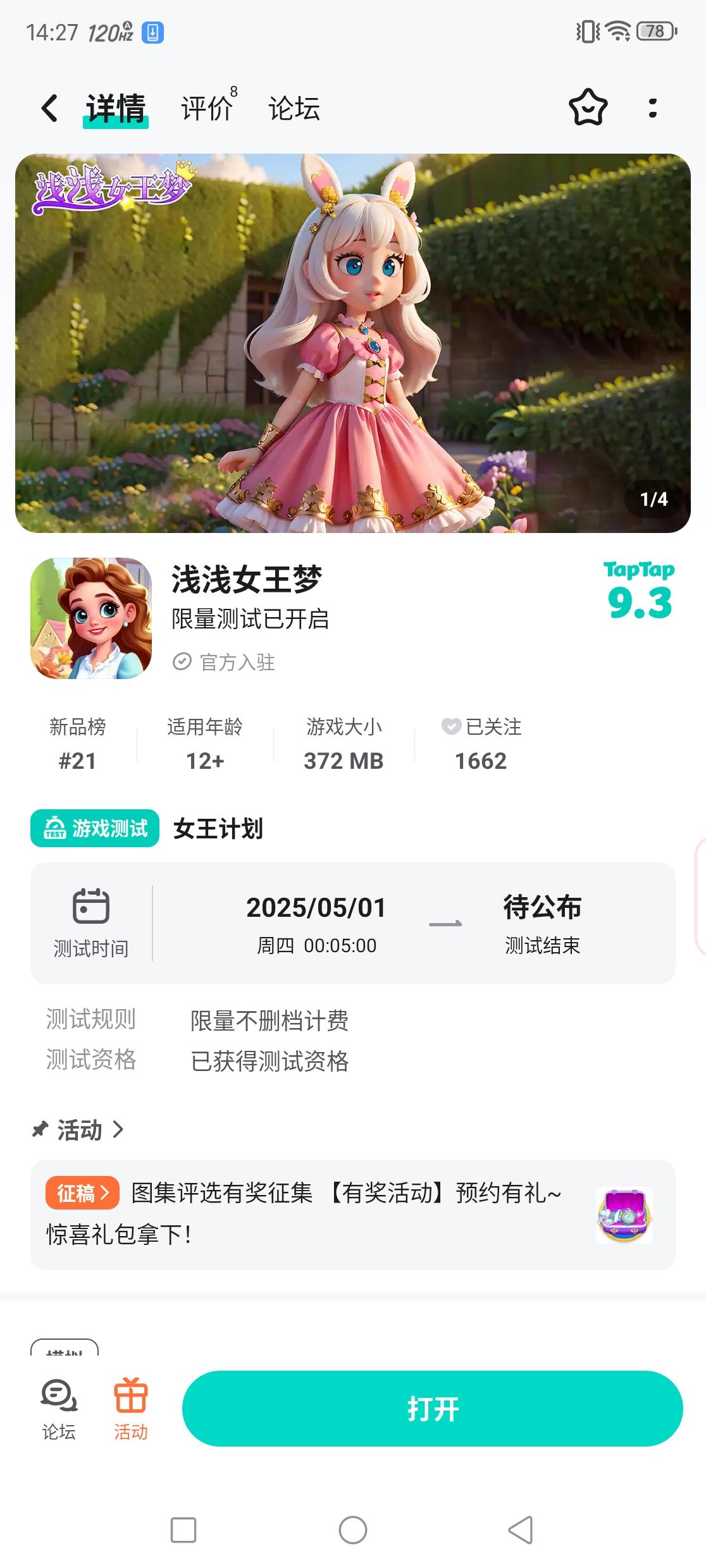Screen dimensions: 706x1568
Task: Switch to the 论坛 top tab
Action: click(294, 108)
